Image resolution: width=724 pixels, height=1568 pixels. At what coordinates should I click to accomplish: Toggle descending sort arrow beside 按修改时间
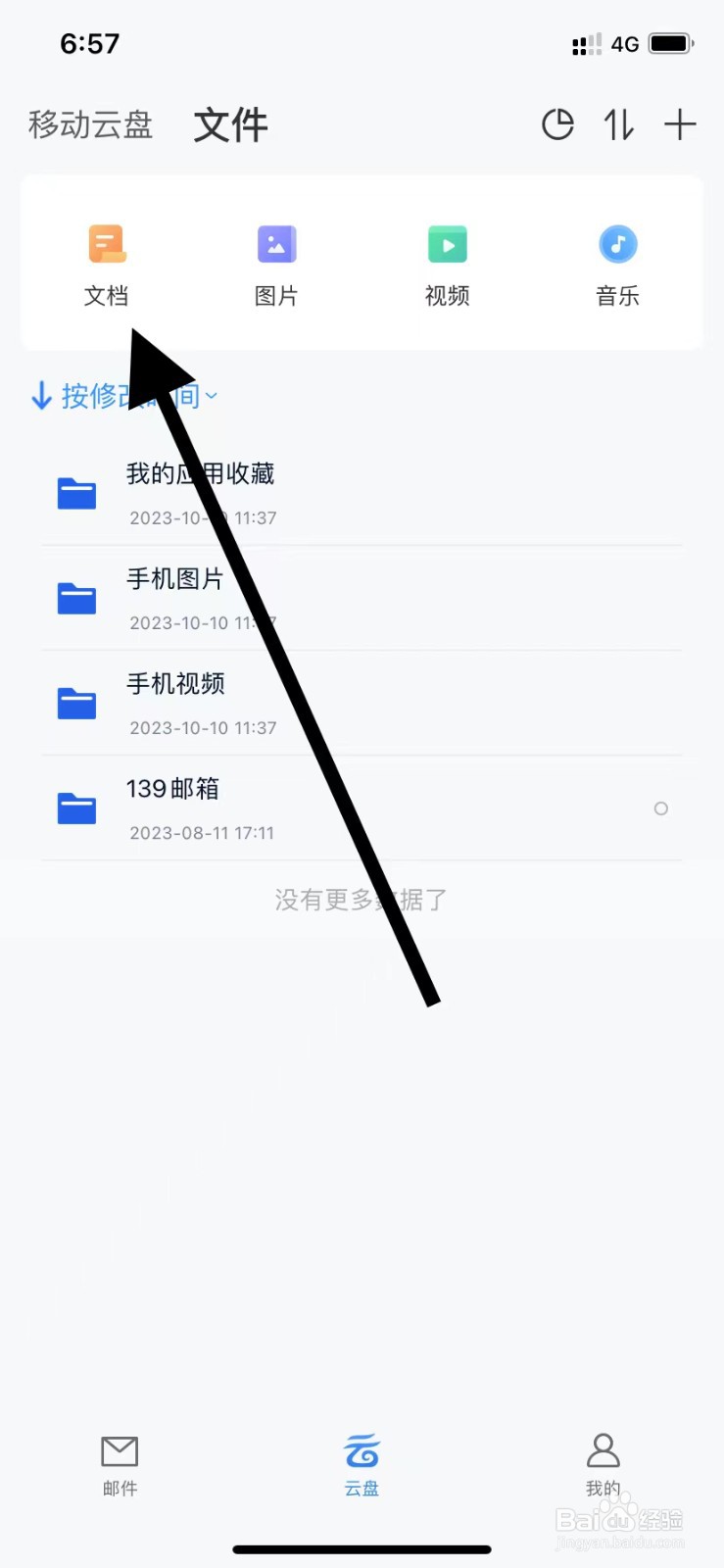(x=41, y=396)
